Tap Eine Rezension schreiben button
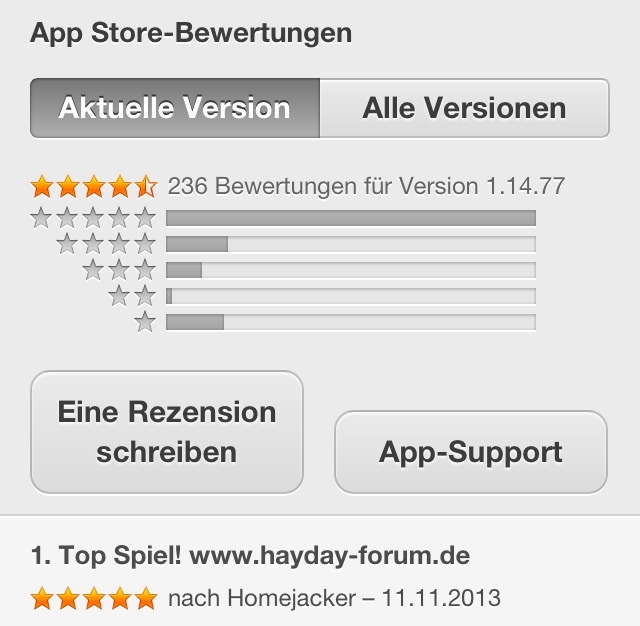The width and height of the screenshot is (640, 626). (x=167, y=432)
